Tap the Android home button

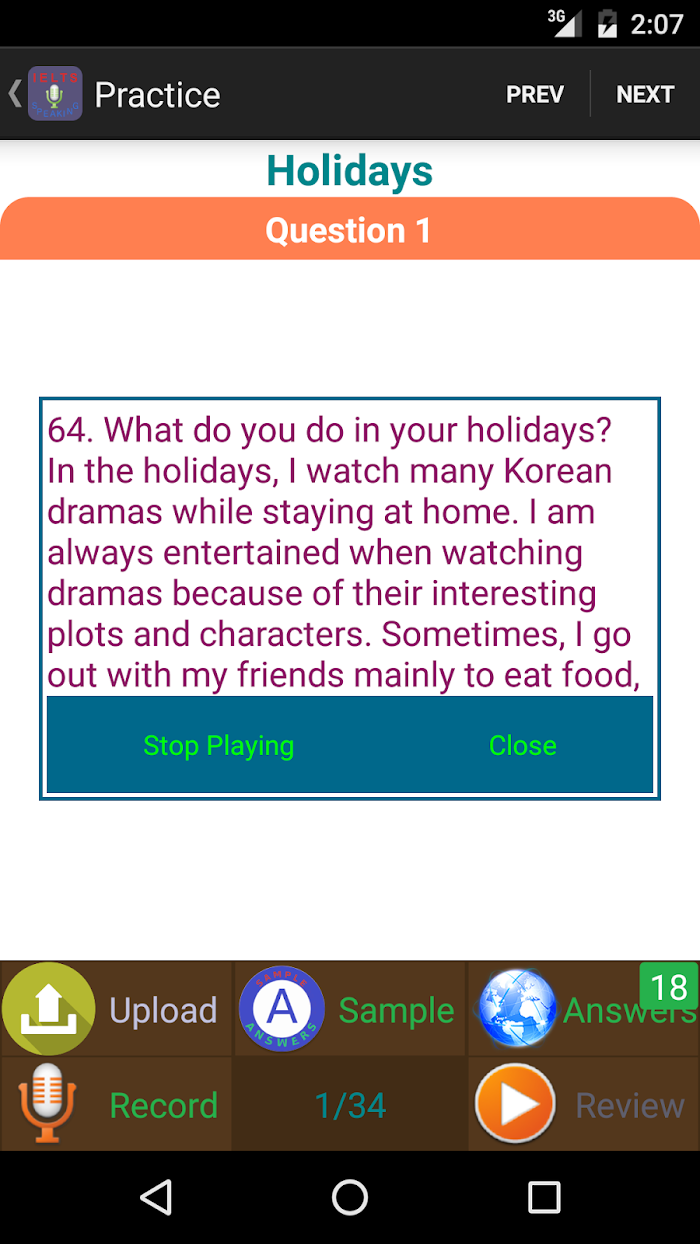pyautogui.click(x=350, y=1197)
